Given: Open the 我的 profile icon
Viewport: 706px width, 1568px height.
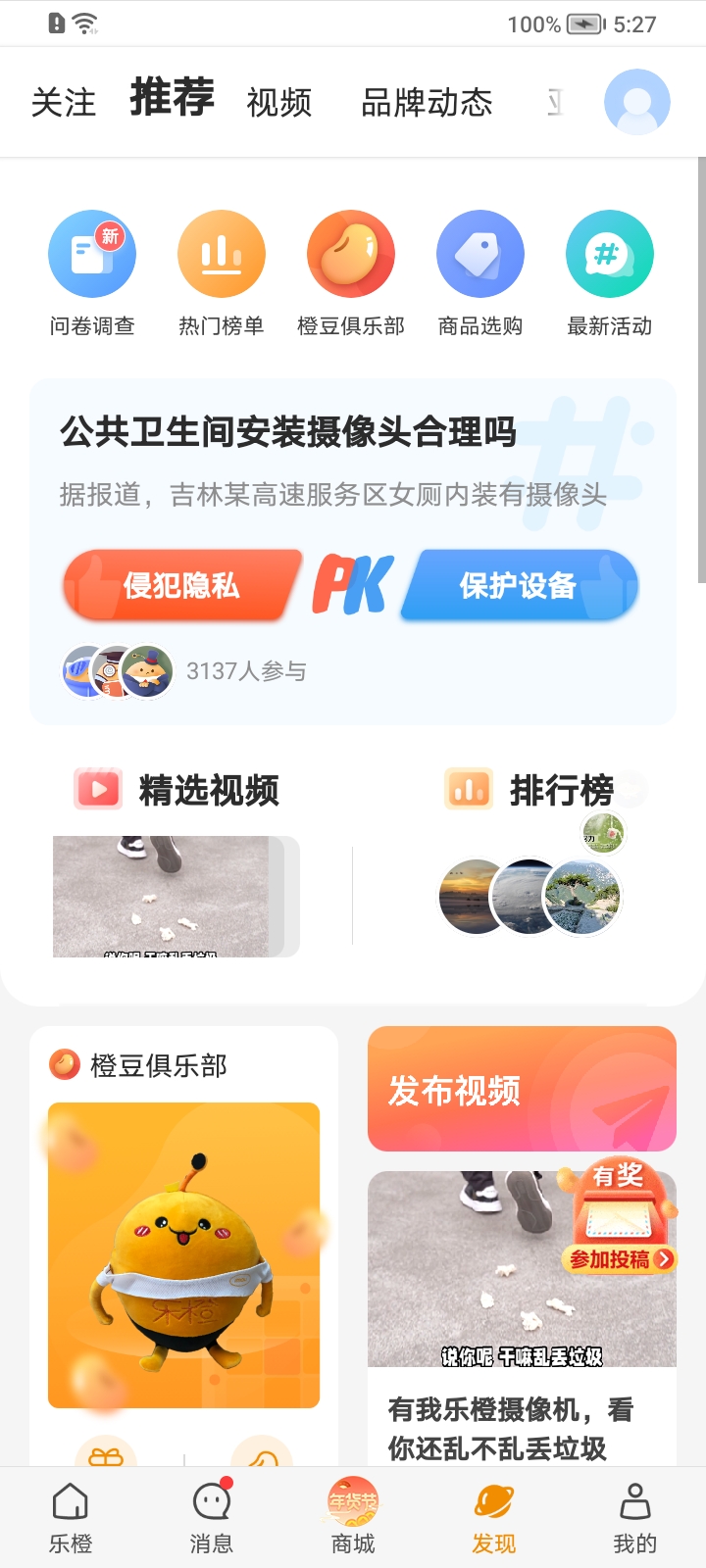Looking at the screenshot, I should point(635,1502).
